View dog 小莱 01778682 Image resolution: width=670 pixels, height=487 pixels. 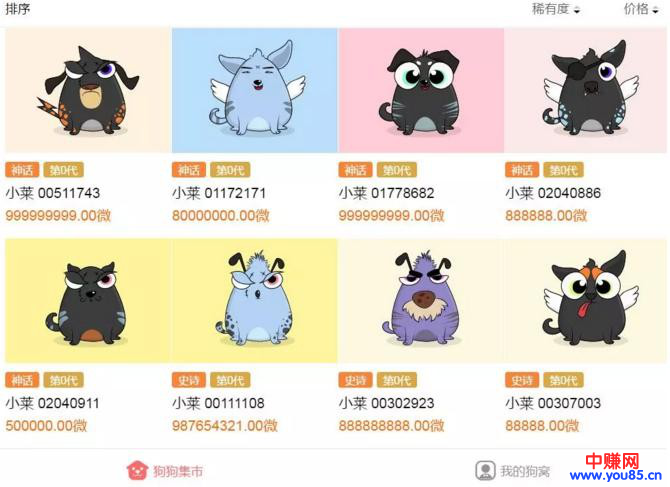coord(420,91)
